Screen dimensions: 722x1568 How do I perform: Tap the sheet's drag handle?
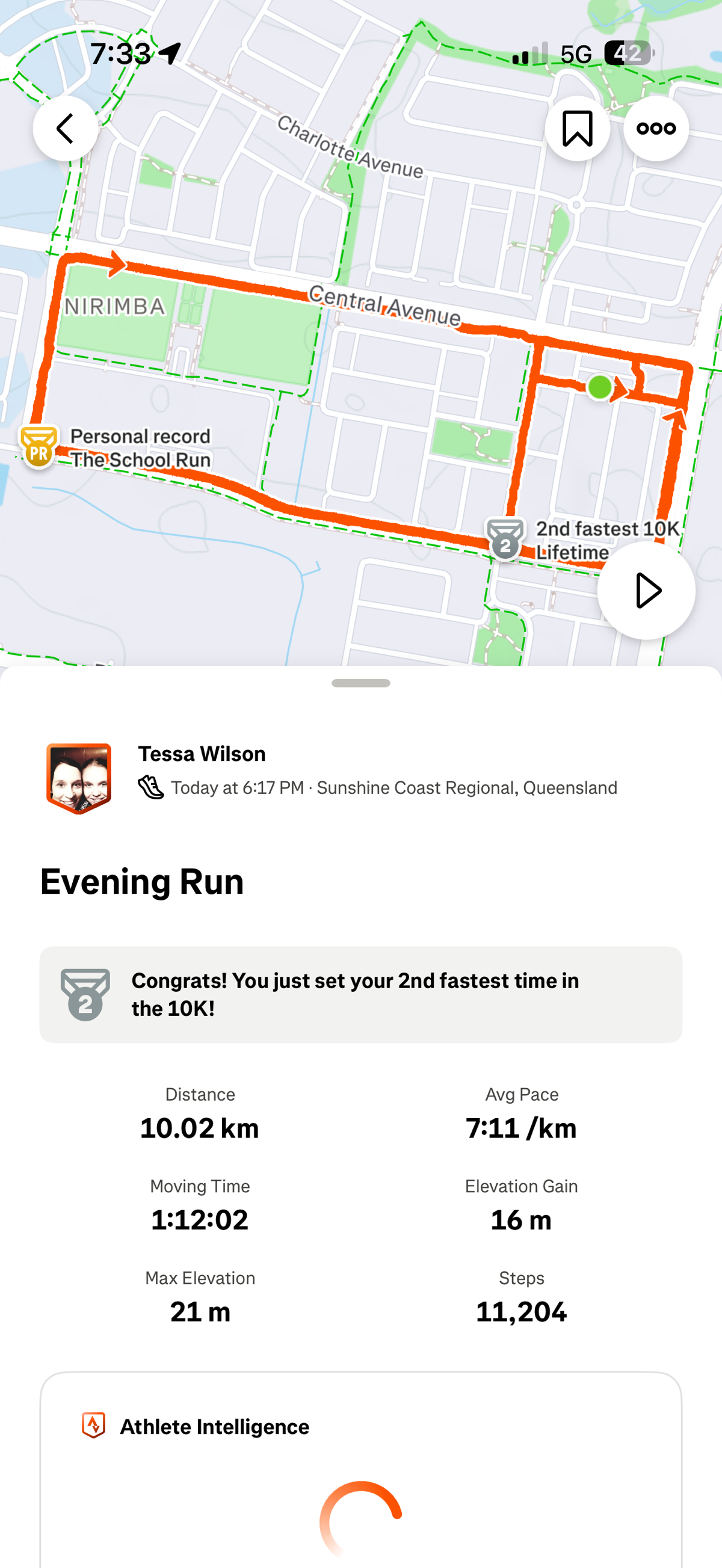360,683
